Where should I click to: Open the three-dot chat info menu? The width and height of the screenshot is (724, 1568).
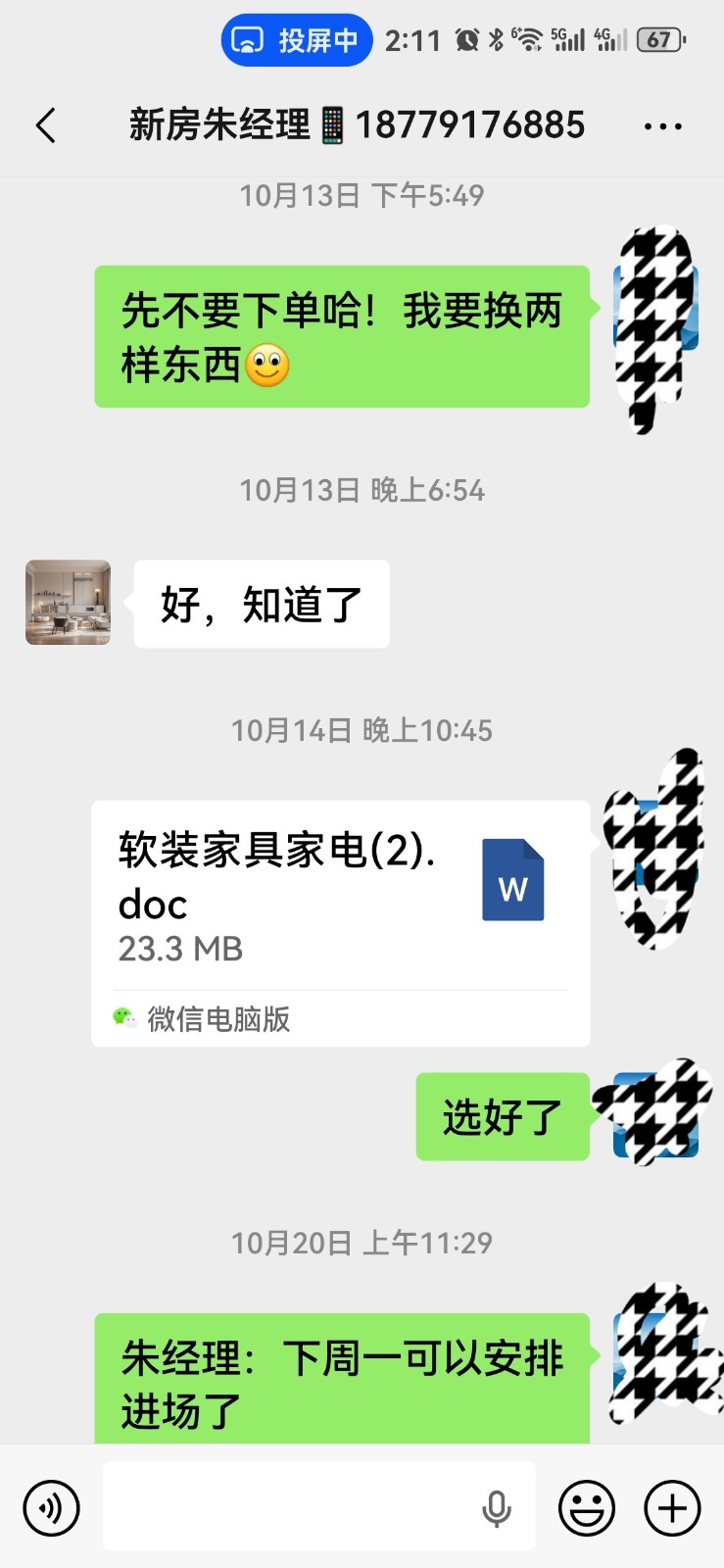[x=663, y=126]
